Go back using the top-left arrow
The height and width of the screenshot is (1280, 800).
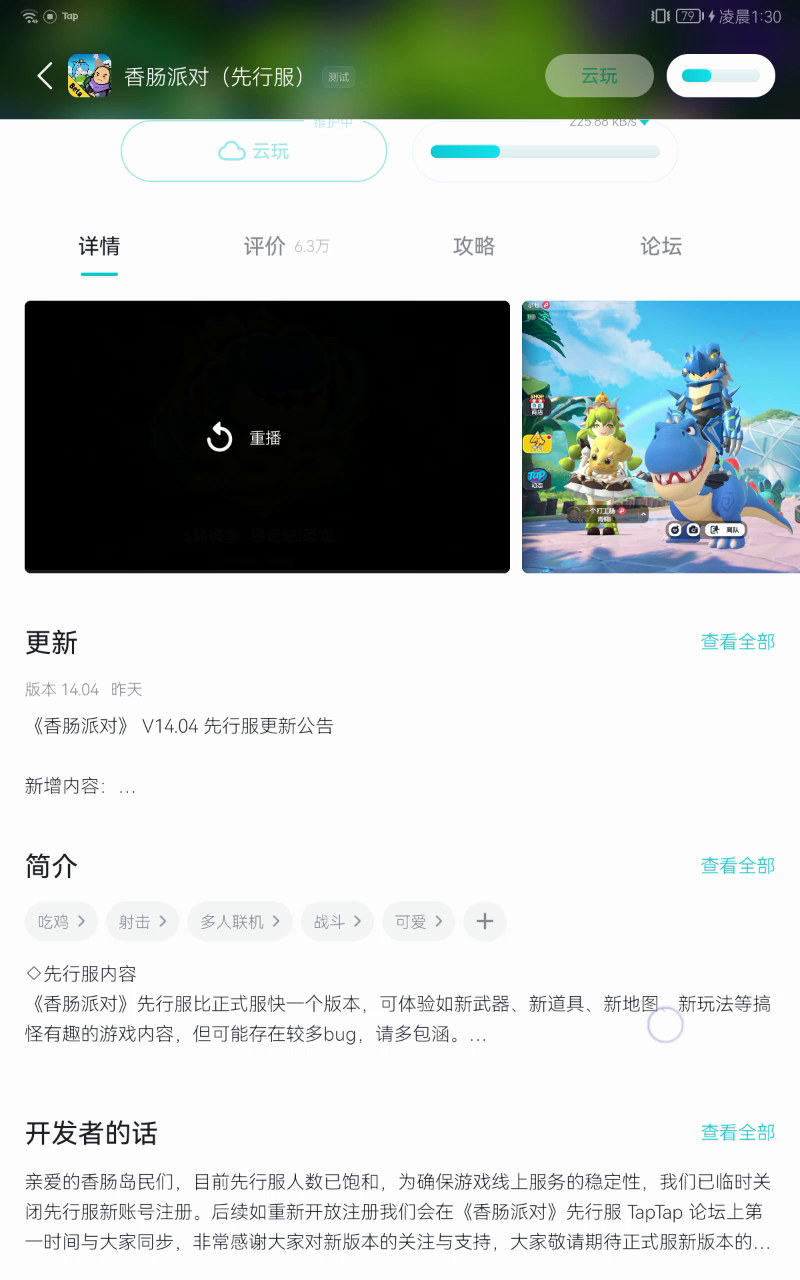[44, 76]
